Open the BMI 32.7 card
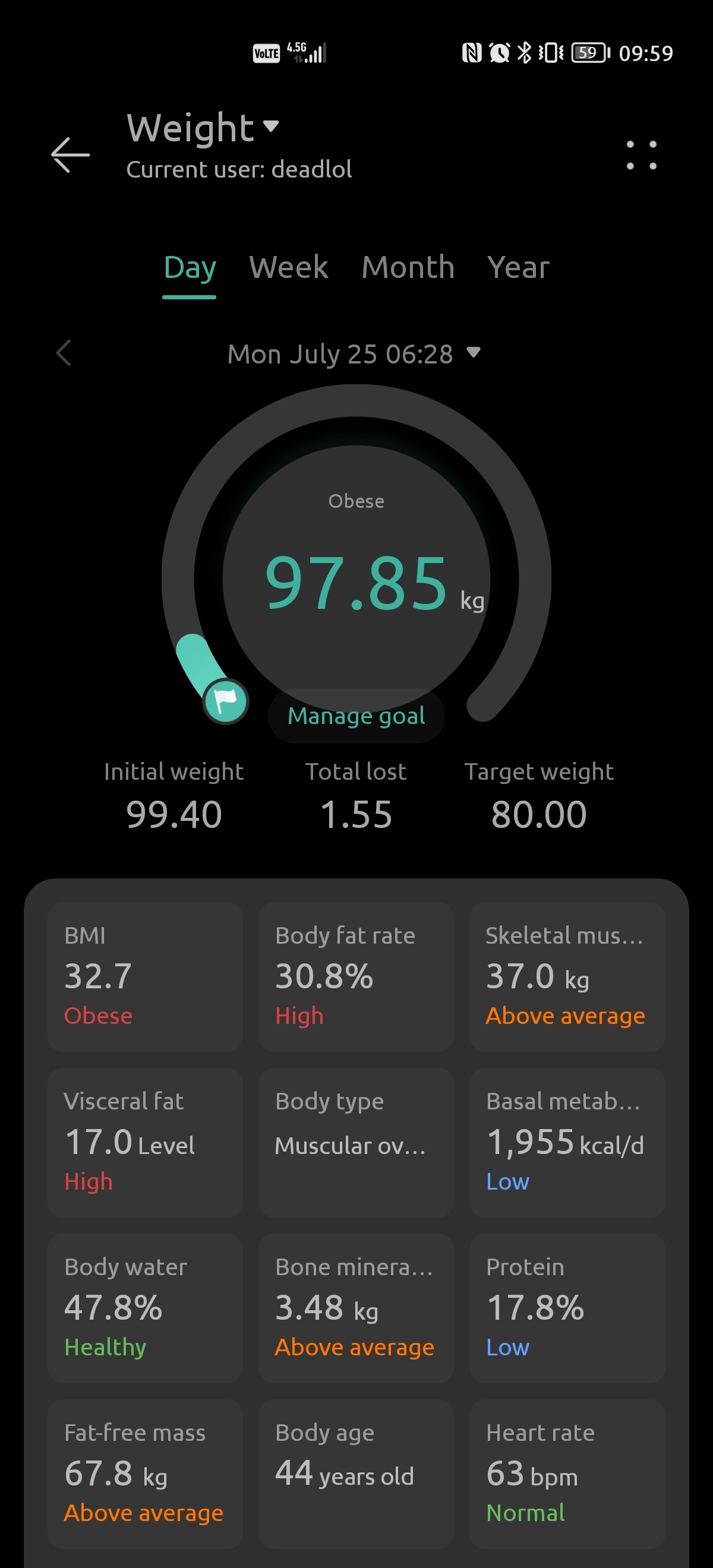This screenshot has height=1568, width=713. 145,976
